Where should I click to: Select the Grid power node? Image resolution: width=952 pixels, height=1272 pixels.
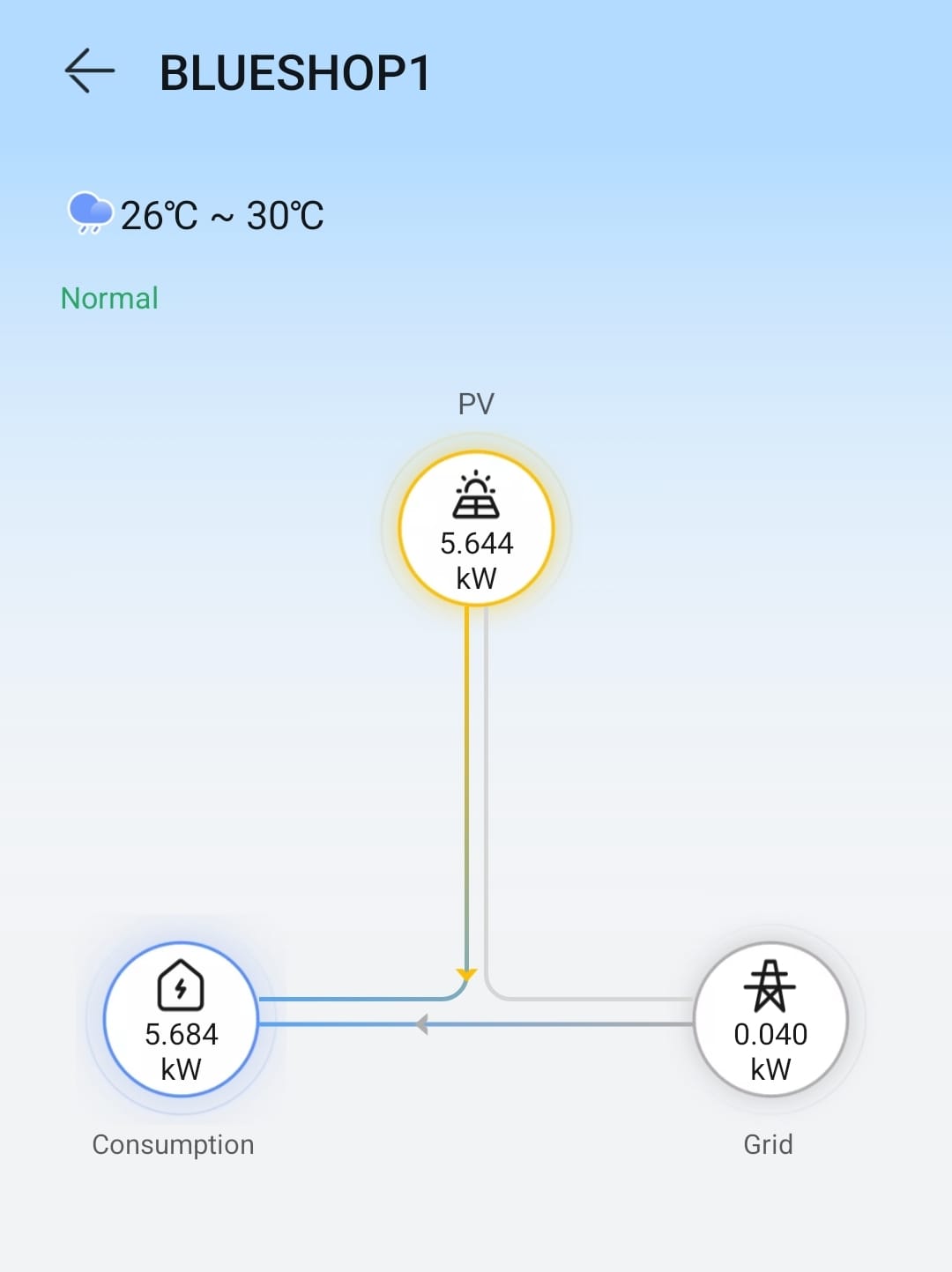(770, 1020)
